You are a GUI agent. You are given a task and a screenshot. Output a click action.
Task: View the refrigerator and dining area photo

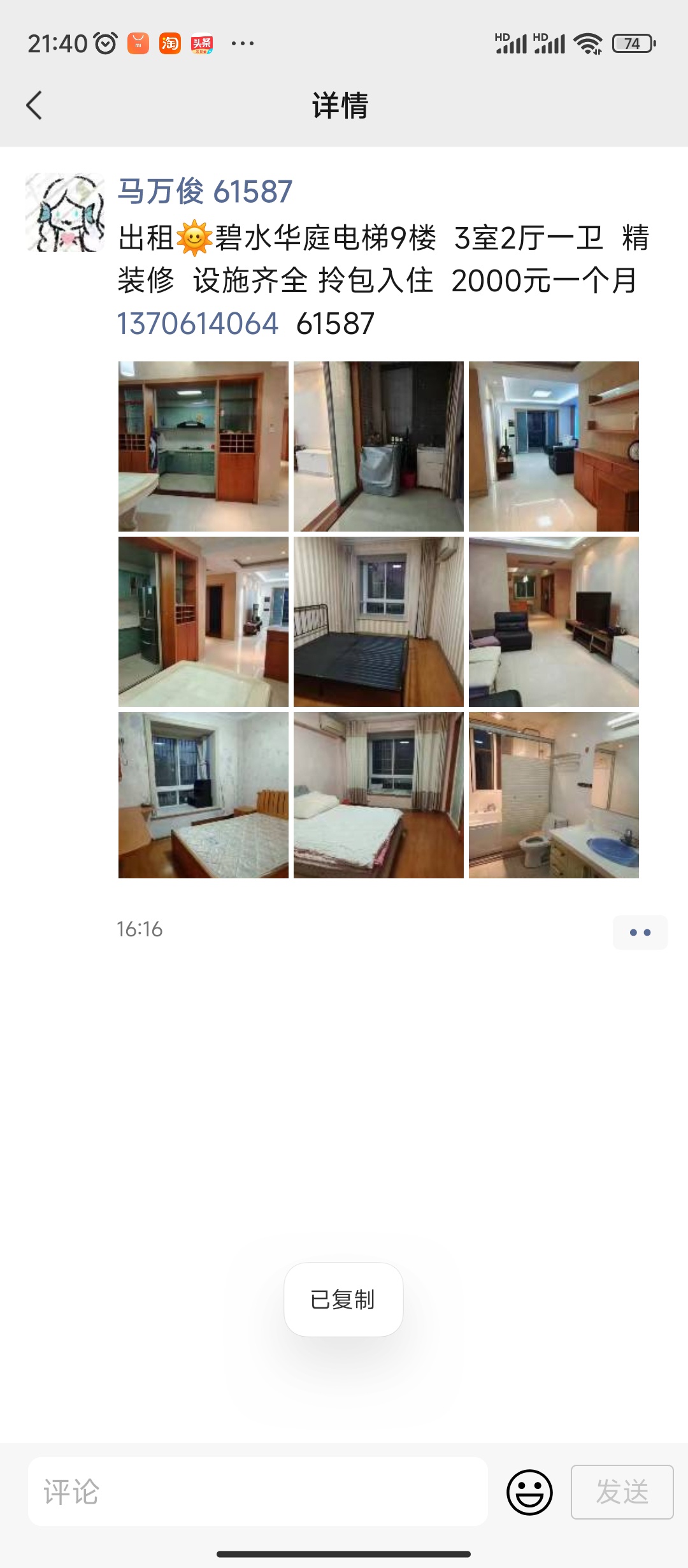tap(203, 621)
